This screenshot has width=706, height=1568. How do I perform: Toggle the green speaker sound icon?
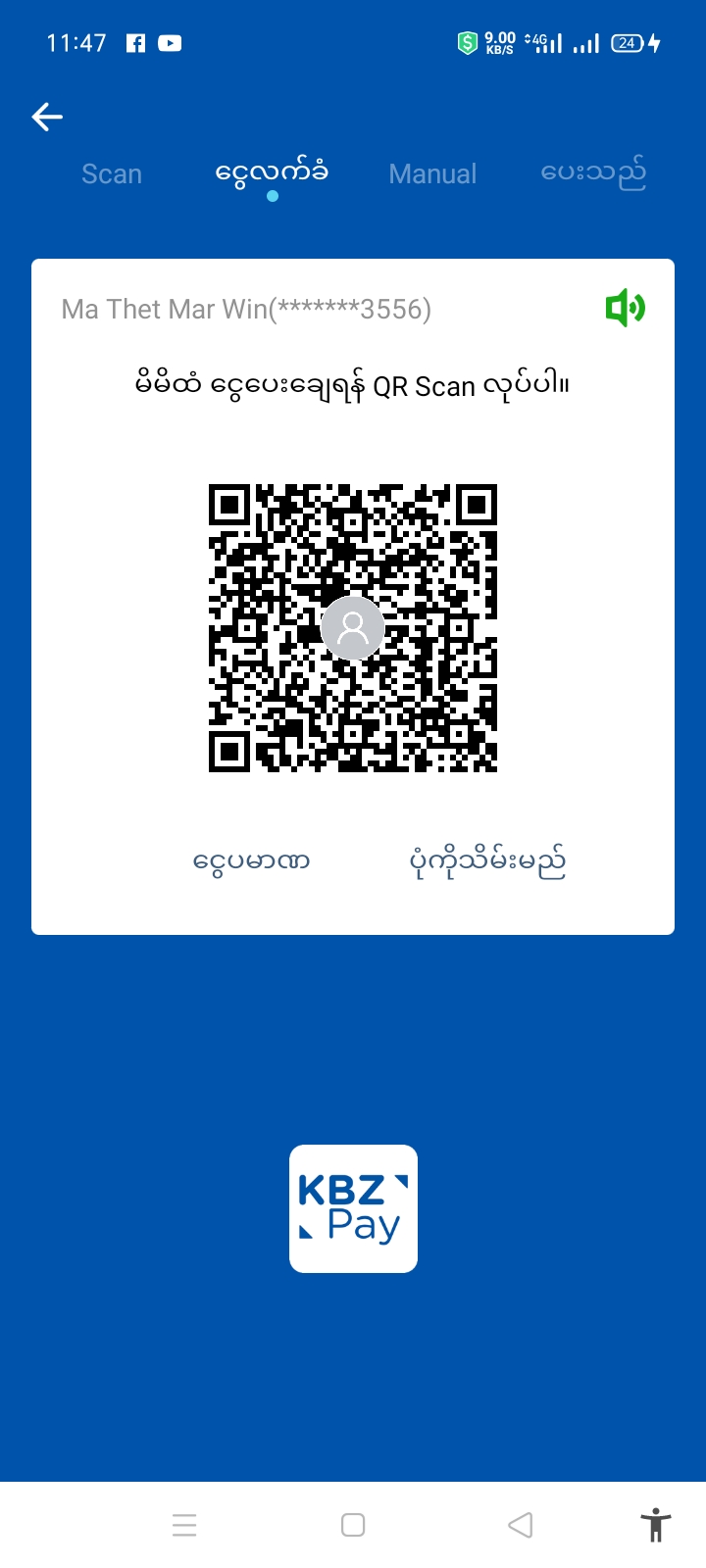tap(625, 309)
